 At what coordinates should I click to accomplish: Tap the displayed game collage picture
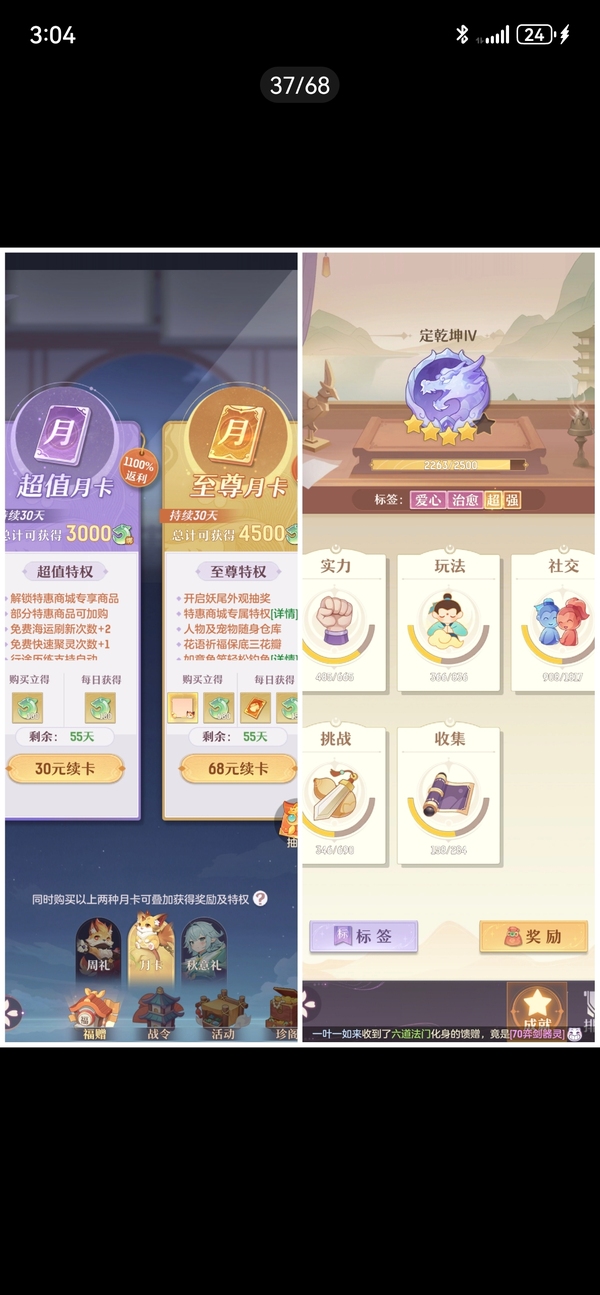(x=300, y=648)
